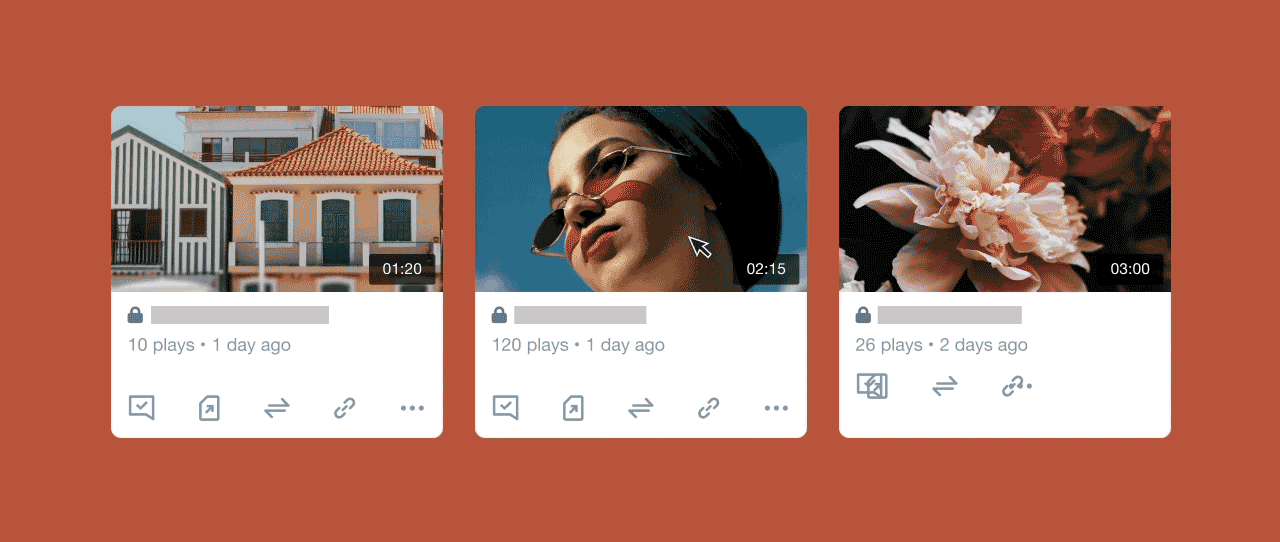Image resolution: width=1280 pixels, height=542 pixels.
Task: Replace the video file with 26 plays
Action: 945,386
